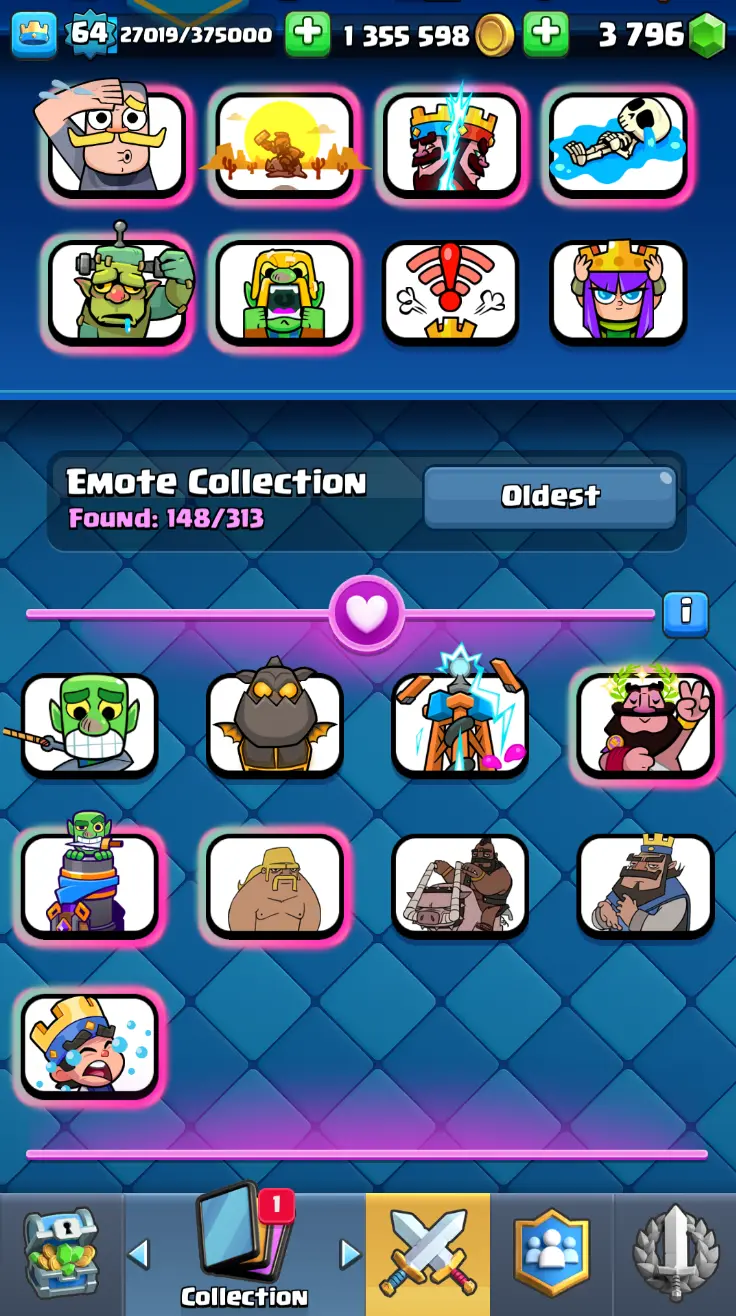Pick the king peace sign emote
The image size is (736, 1316).
[646, 723]
